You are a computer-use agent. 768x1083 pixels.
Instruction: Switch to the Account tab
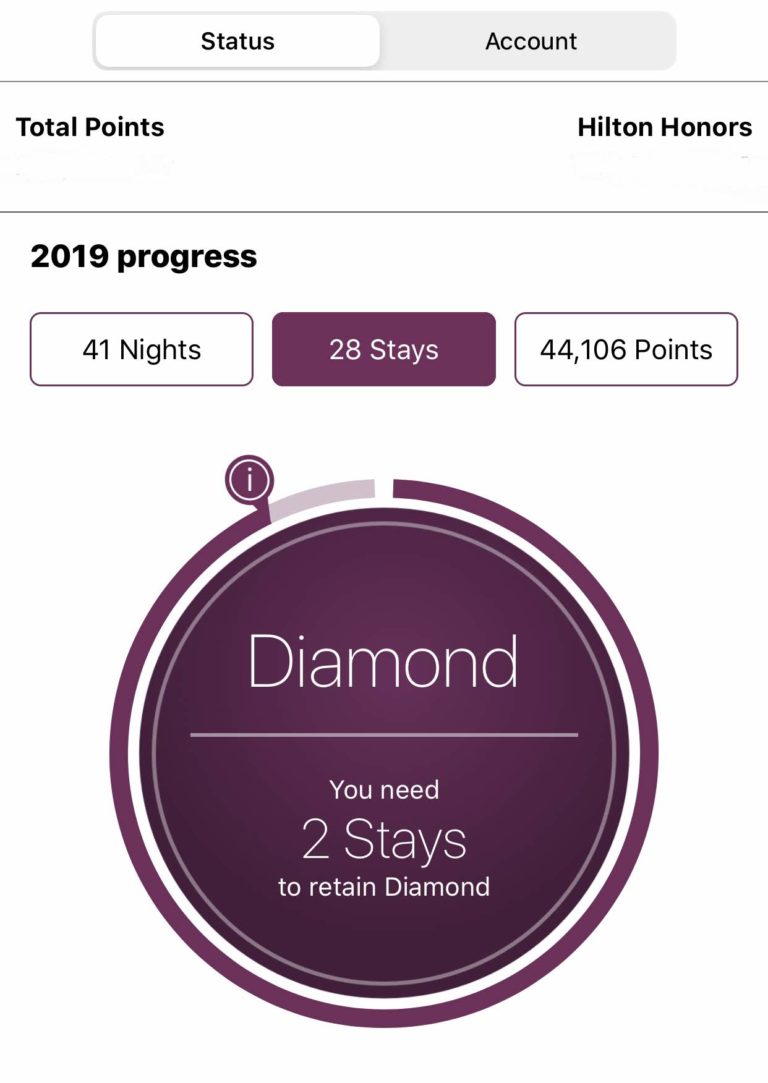[x=531, y=41]
